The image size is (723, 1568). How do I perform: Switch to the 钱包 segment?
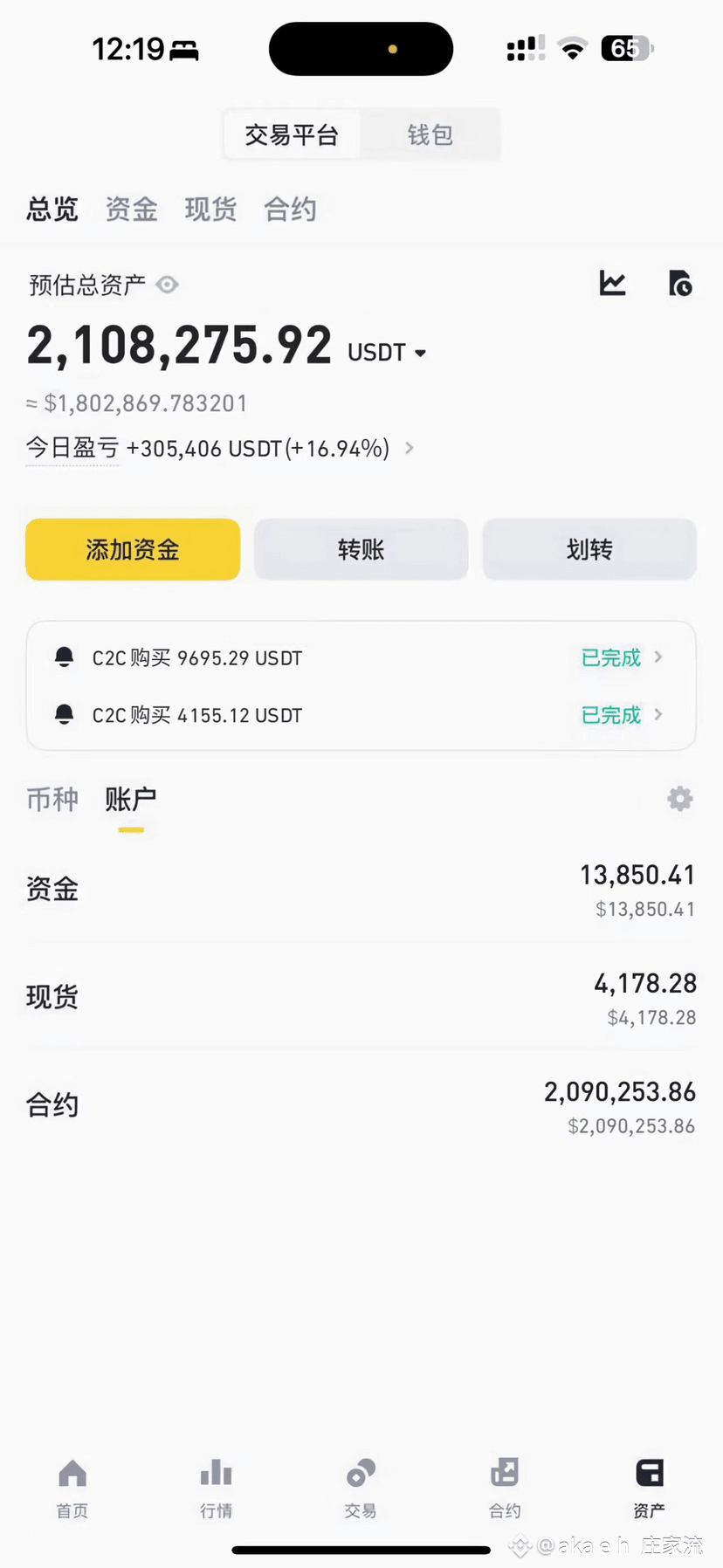[x=430, y=135]
